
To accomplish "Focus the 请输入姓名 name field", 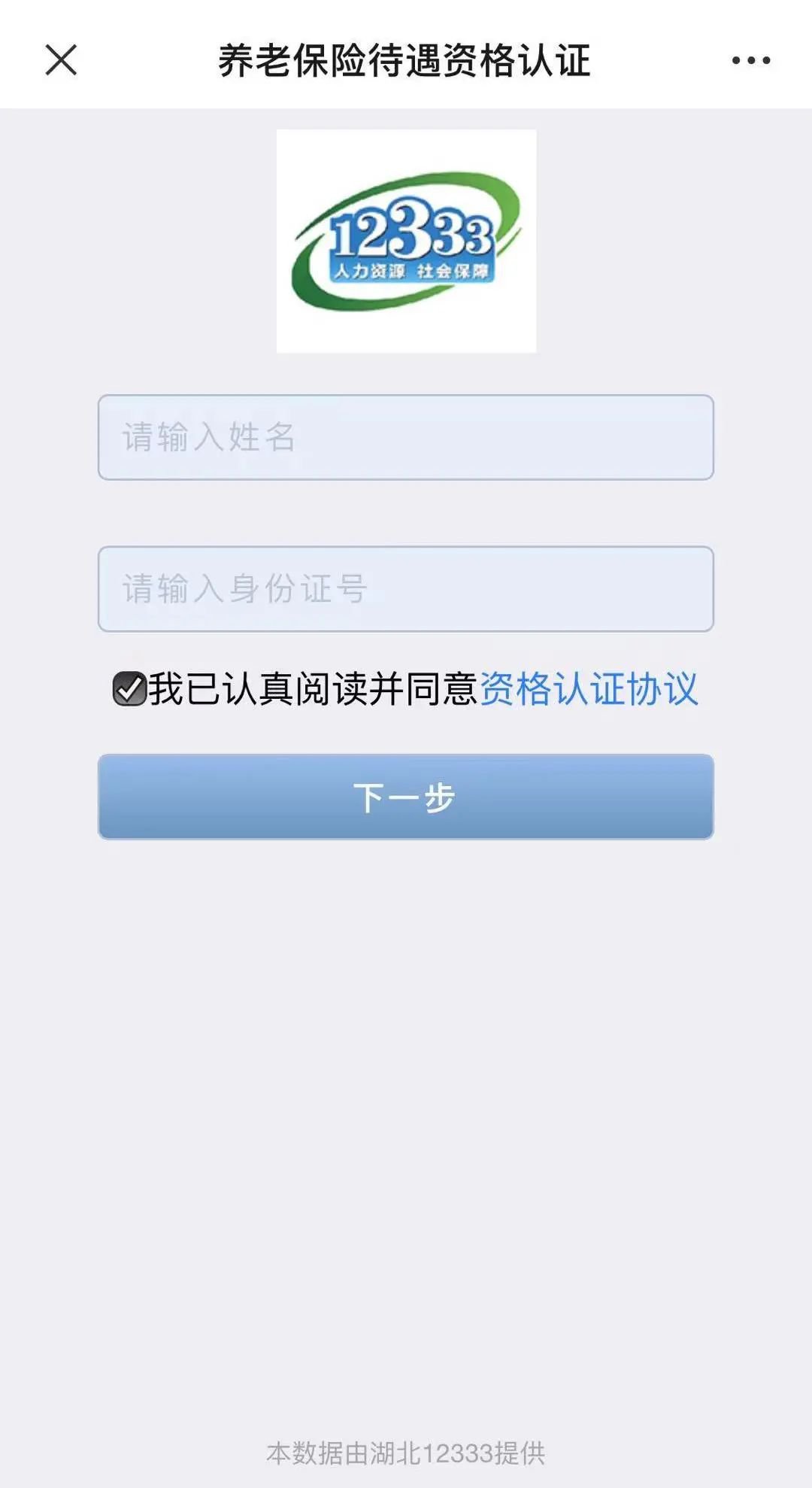I will click(x=406, y=437).
